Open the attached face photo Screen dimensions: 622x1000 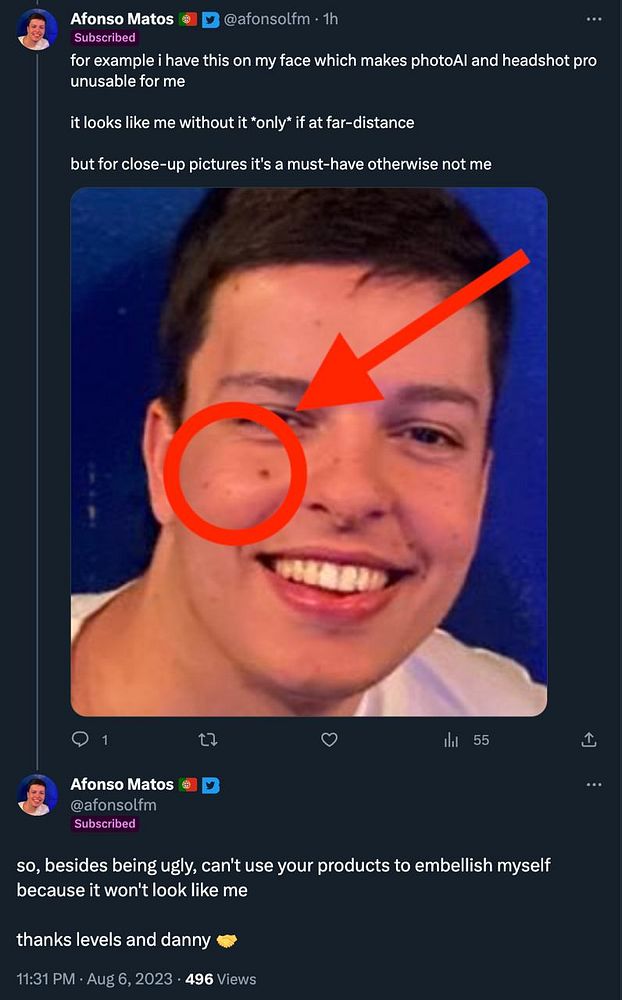point(309,452)
